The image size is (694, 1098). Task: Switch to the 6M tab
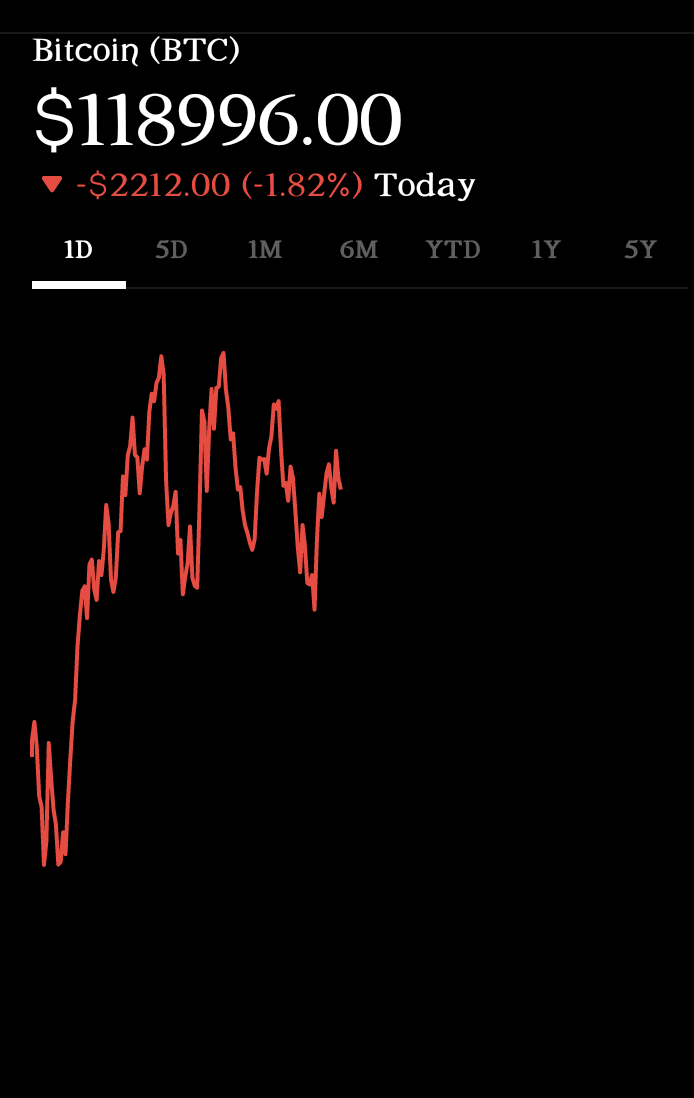click(x=359, y=250)
